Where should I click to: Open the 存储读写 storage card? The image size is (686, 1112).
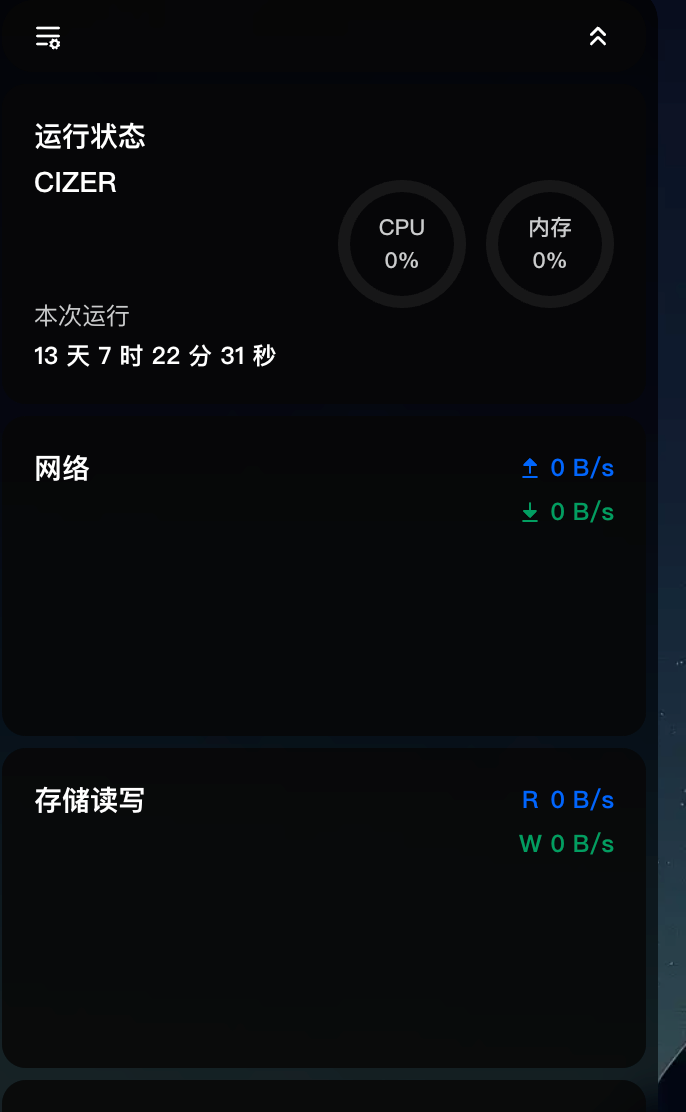click(x=324, y=908)
